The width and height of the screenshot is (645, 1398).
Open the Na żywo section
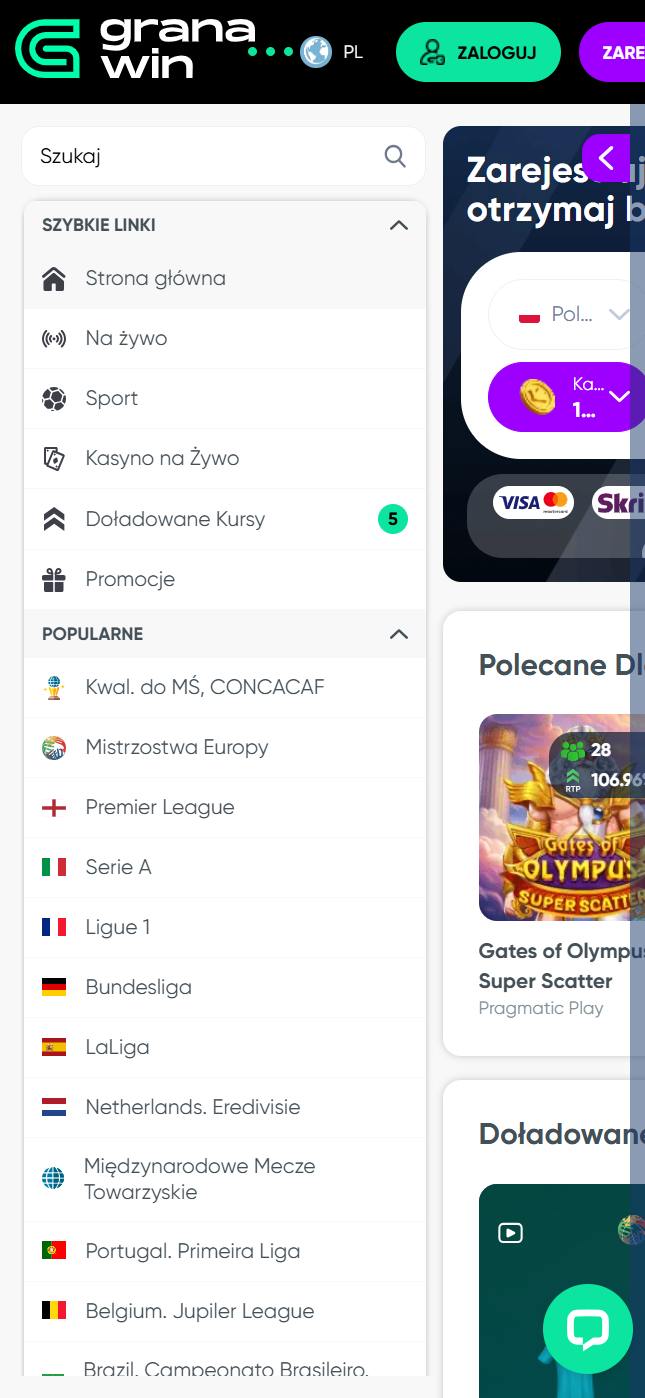coord(225,339)
